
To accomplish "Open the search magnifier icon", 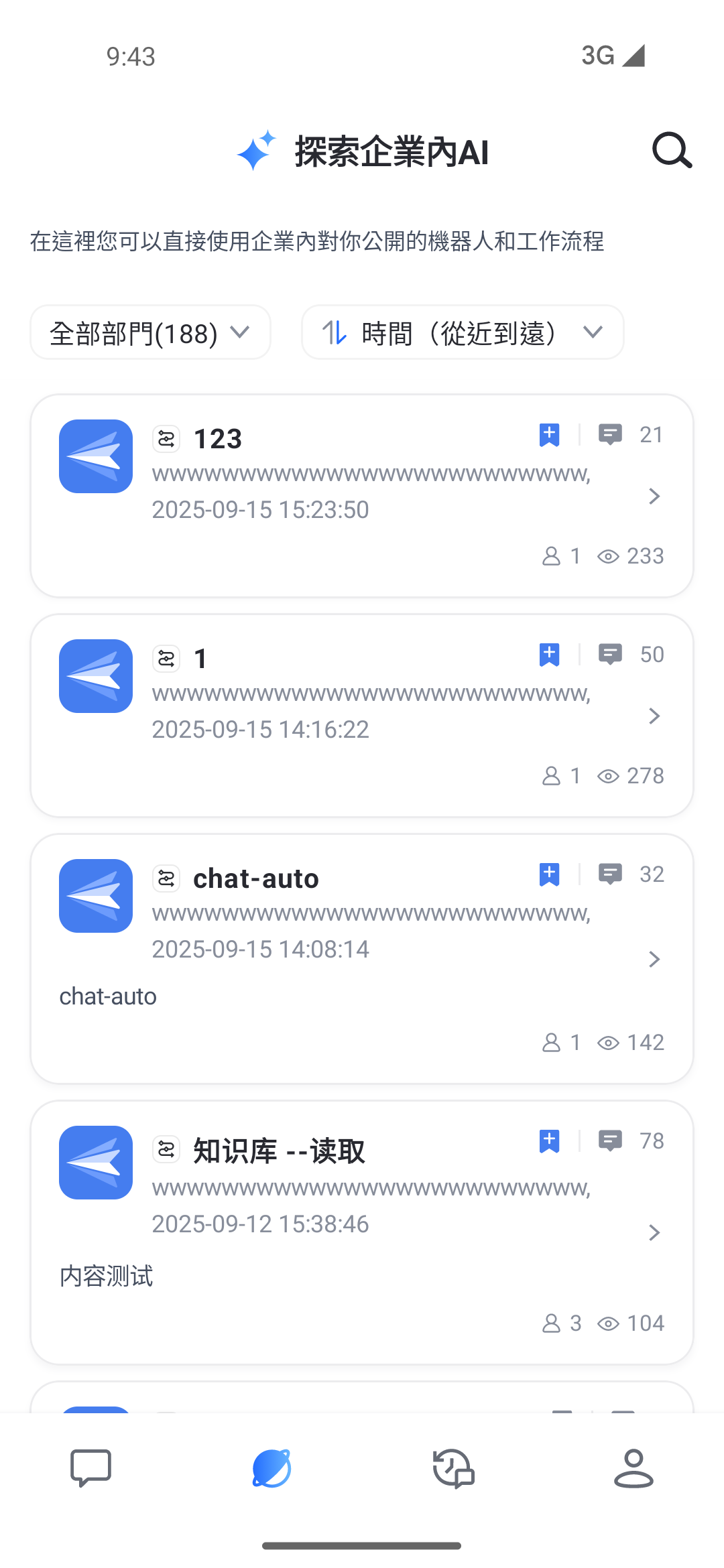I will [672, 150].
